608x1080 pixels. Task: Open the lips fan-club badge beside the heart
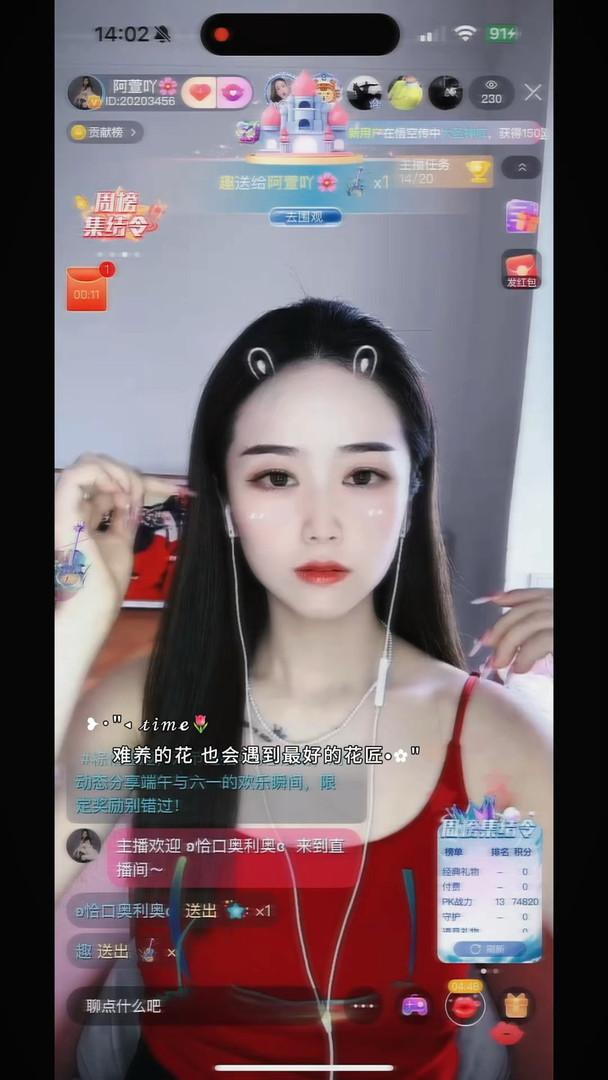pyautogui.click(x=234, y=92)
